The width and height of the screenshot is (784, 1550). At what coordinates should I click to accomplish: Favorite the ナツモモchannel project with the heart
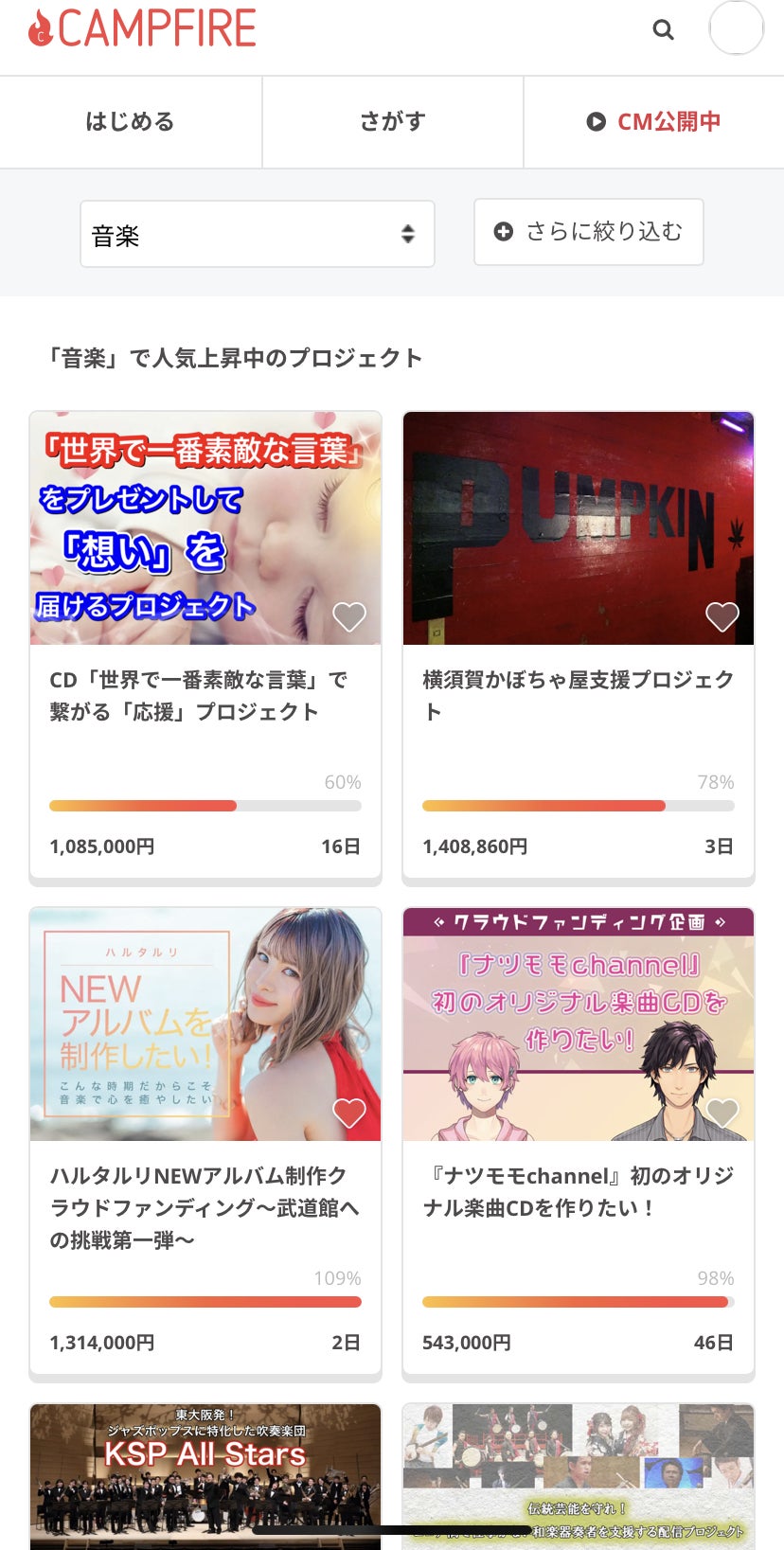coord(722,1113)
